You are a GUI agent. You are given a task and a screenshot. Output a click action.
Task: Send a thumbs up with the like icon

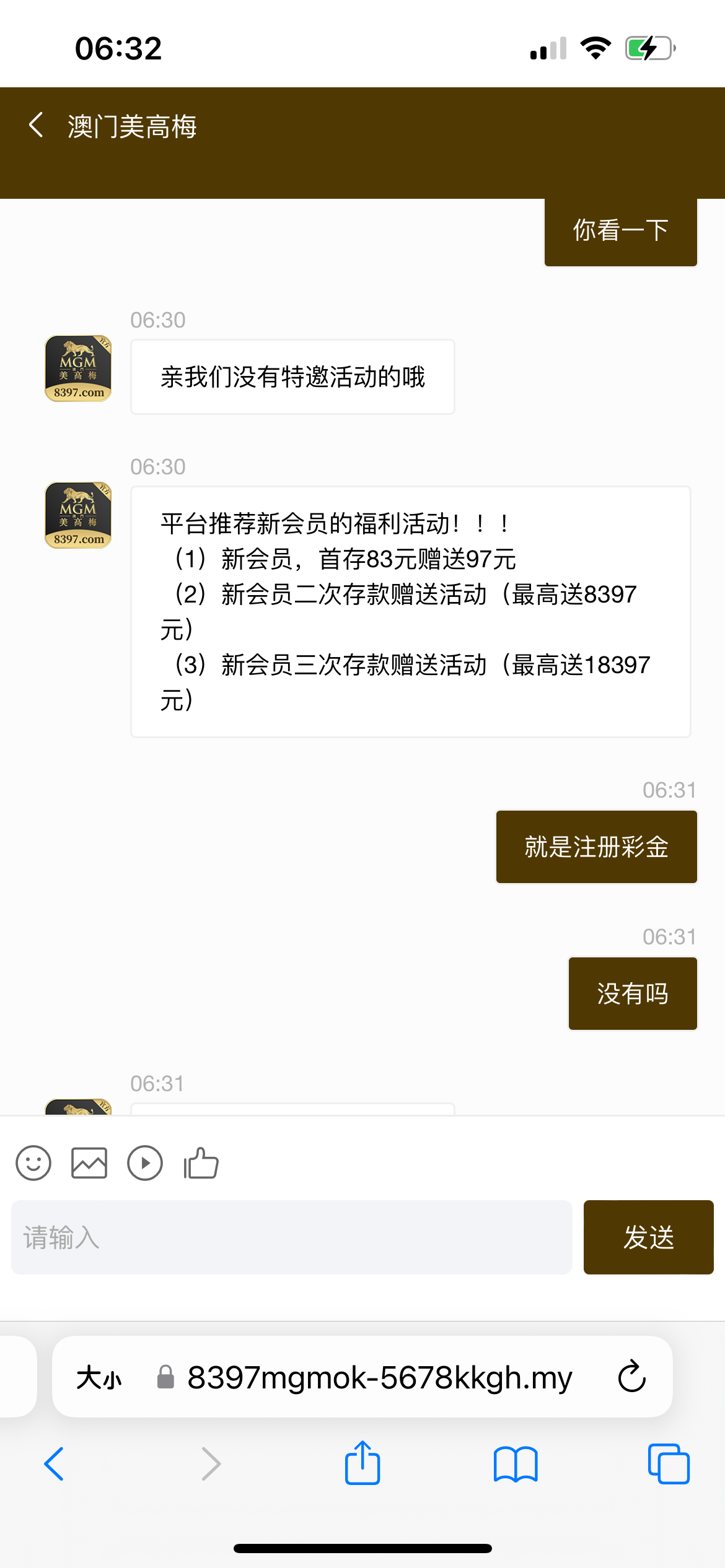click(x=201, y=1163)
